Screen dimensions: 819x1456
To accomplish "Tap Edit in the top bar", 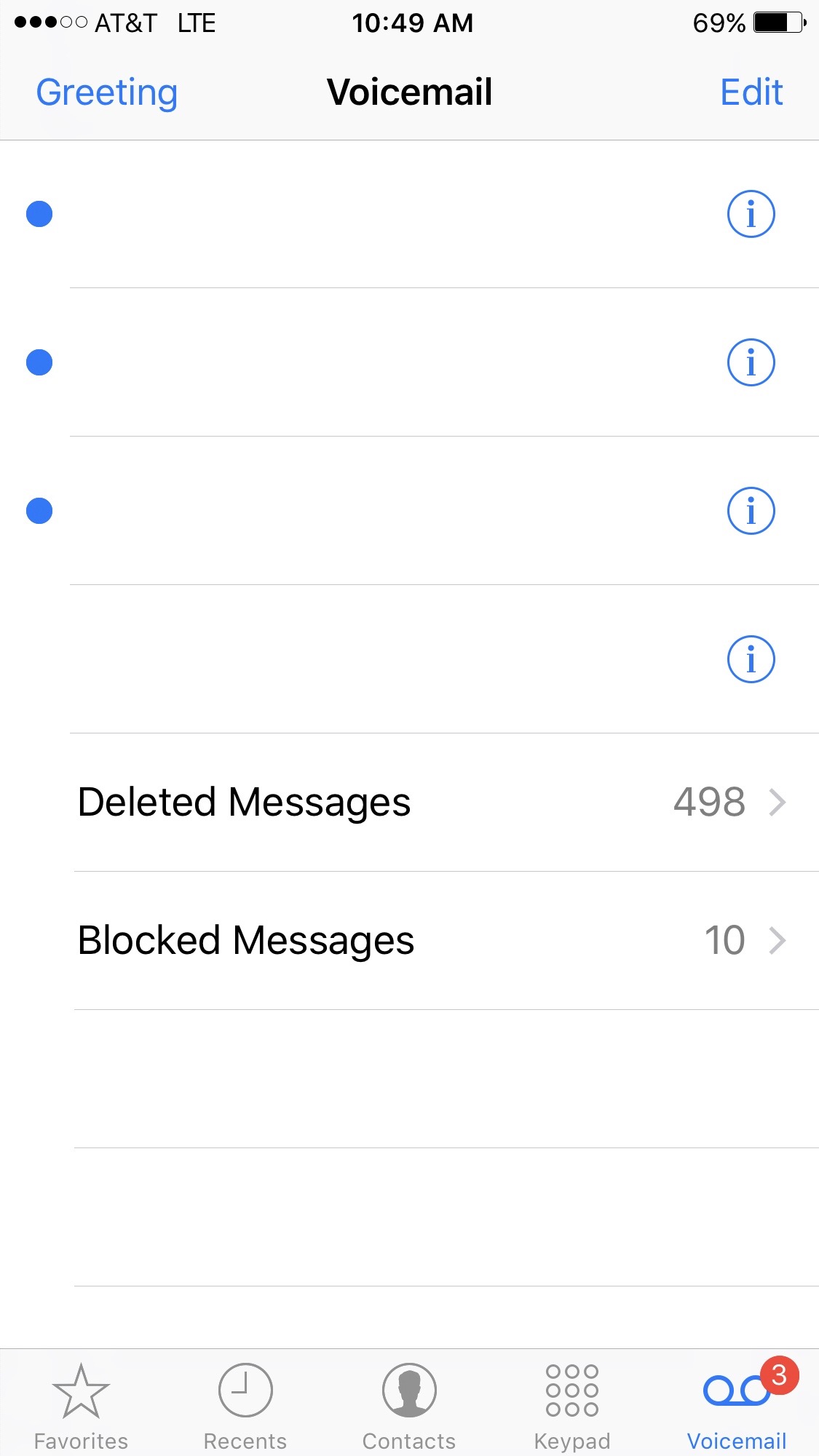I will [751, 92].
